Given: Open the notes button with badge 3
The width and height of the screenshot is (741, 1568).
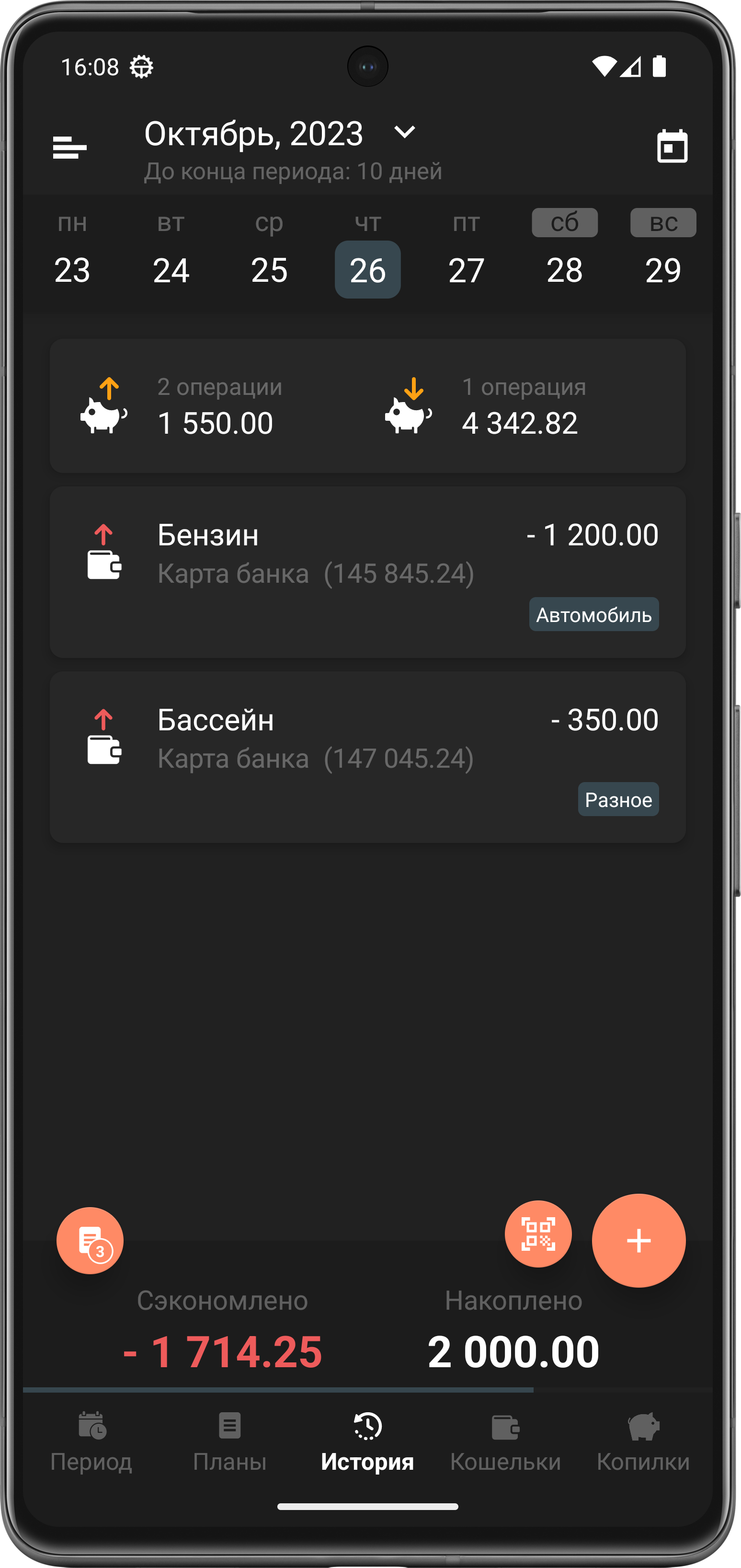Looking at the screenshot, I should pos(90,1240).
